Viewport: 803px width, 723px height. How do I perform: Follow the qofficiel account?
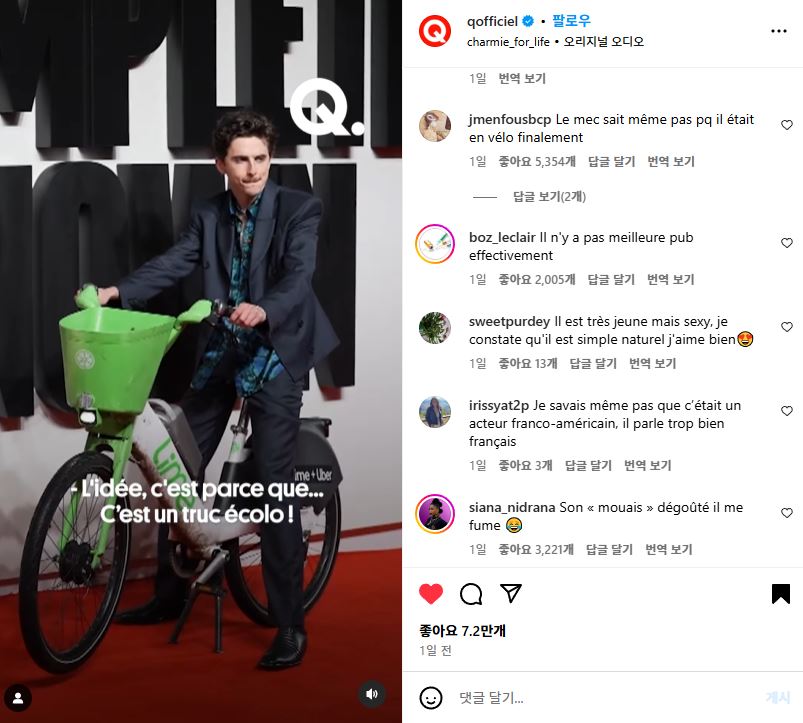click(571, 21)
